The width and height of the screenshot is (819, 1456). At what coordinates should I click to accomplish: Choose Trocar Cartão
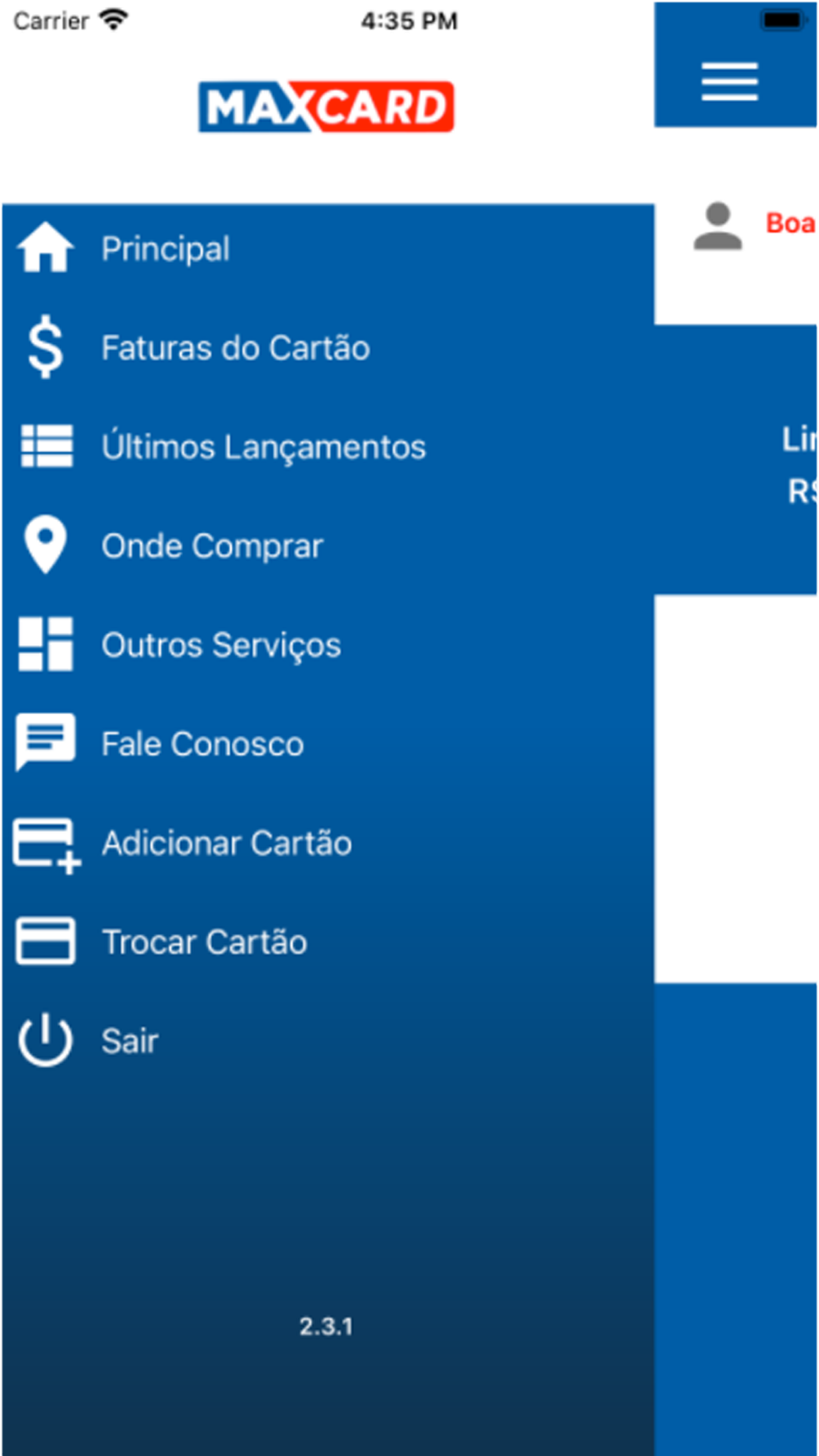328,943
